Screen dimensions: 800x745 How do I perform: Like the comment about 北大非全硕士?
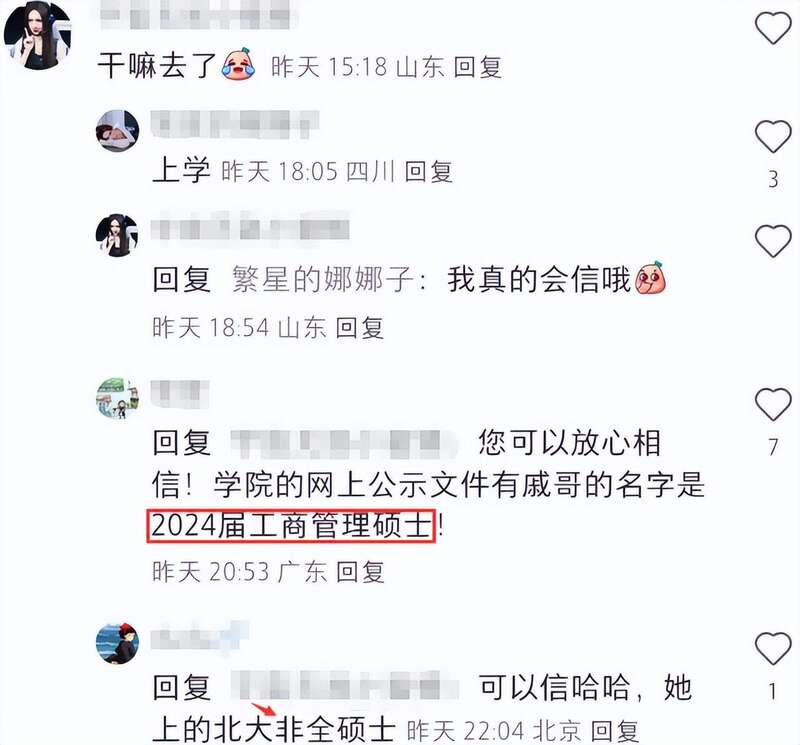772,649
